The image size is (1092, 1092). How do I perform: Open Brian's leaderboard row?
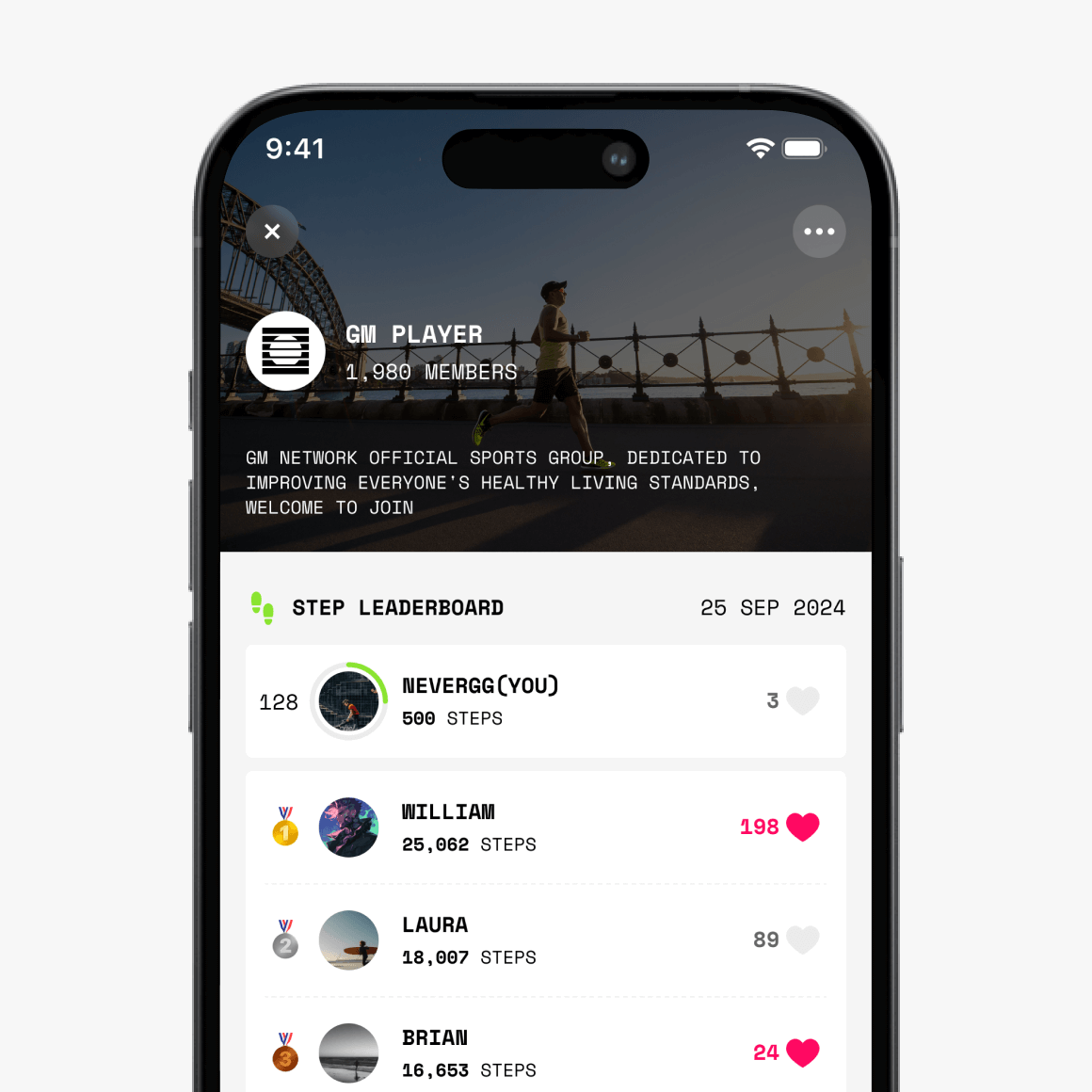546,1052
